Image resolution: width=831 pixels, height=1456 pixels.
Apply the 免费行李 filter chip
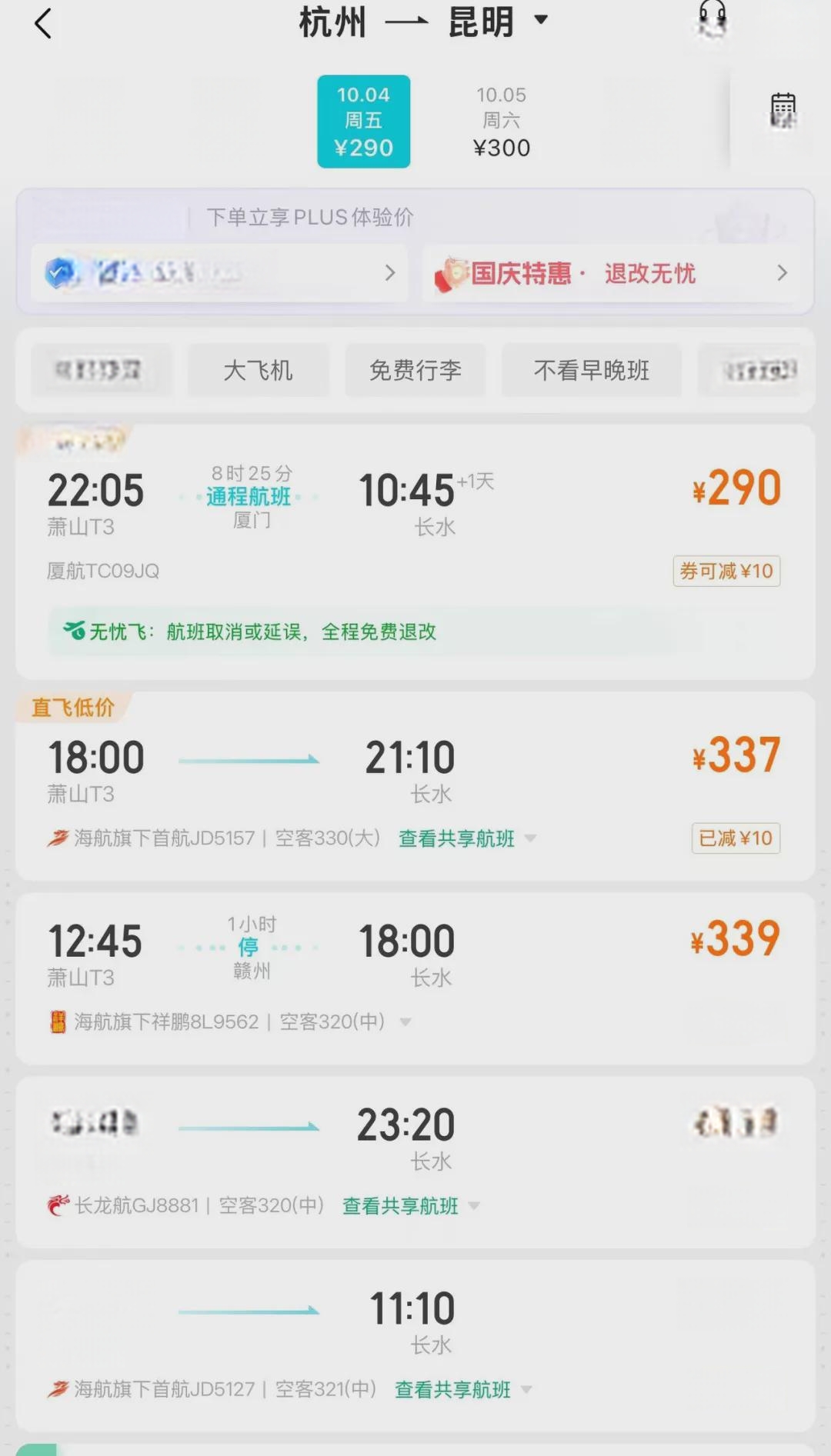pyautogui.click(x=415, y=371)
